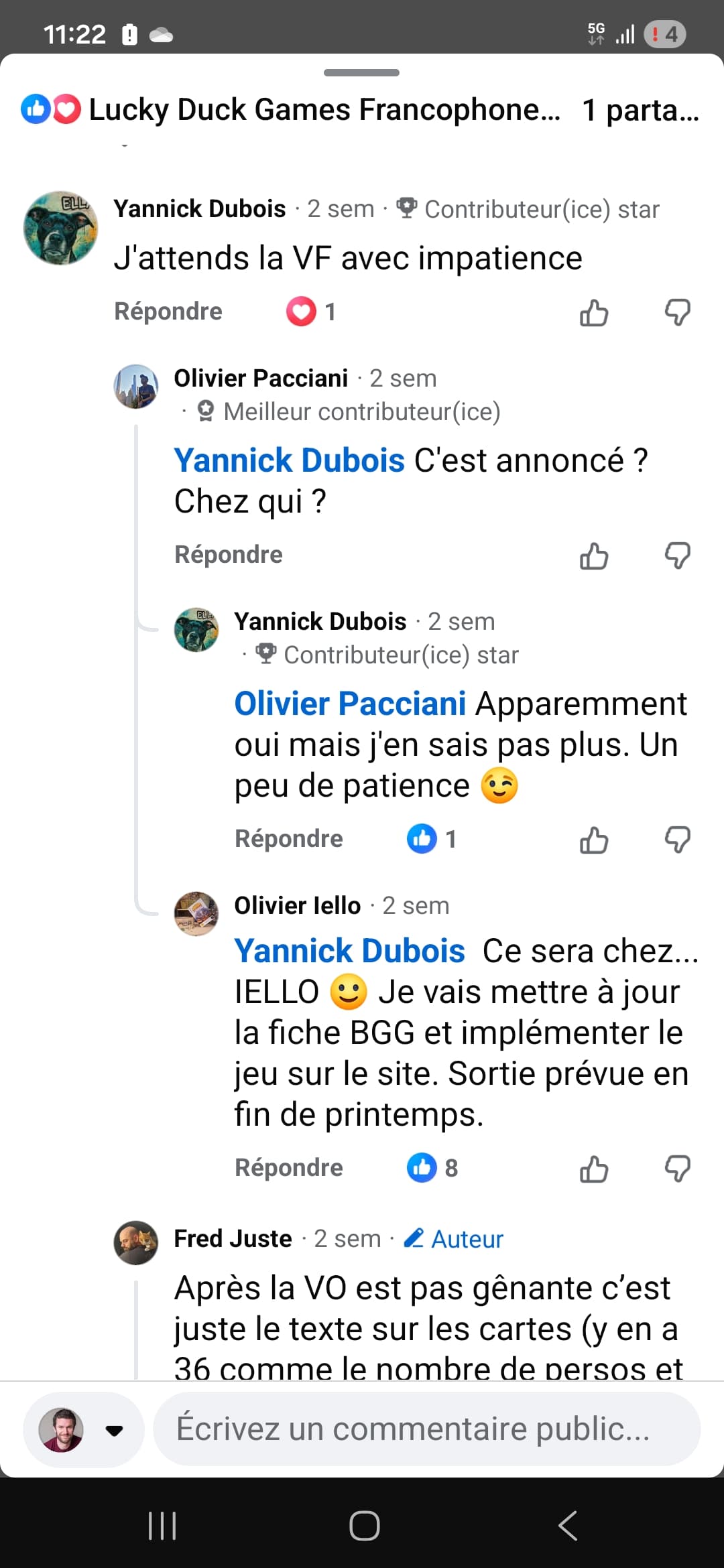Open Fred Juste's profile name

point(233,1239)
